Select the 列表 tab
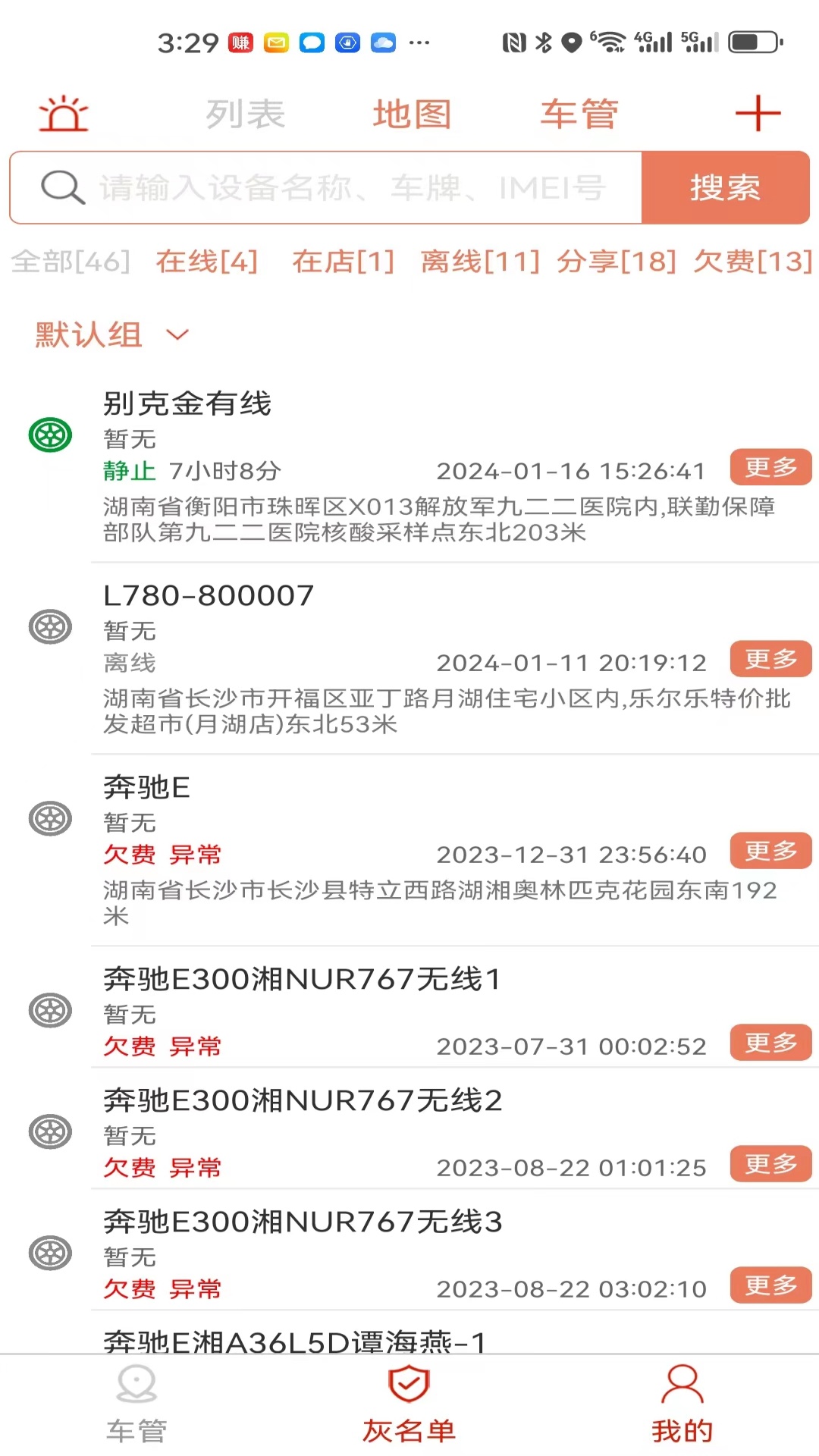 [245, 115]
